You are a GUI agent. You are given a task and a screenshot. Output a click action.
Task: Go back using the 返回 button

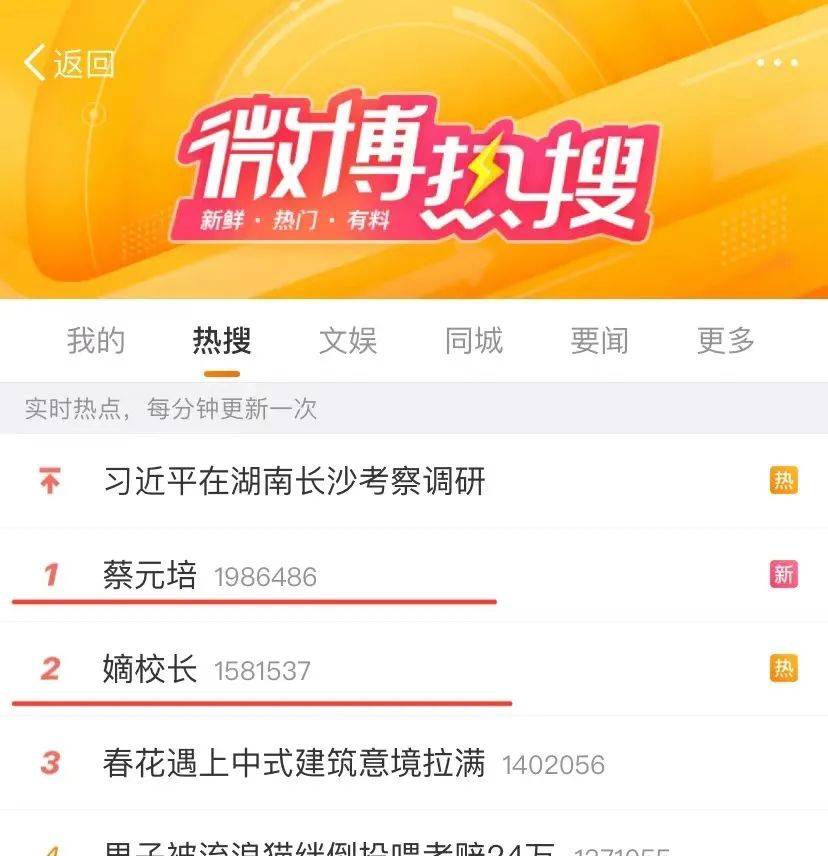pos(70,64)
